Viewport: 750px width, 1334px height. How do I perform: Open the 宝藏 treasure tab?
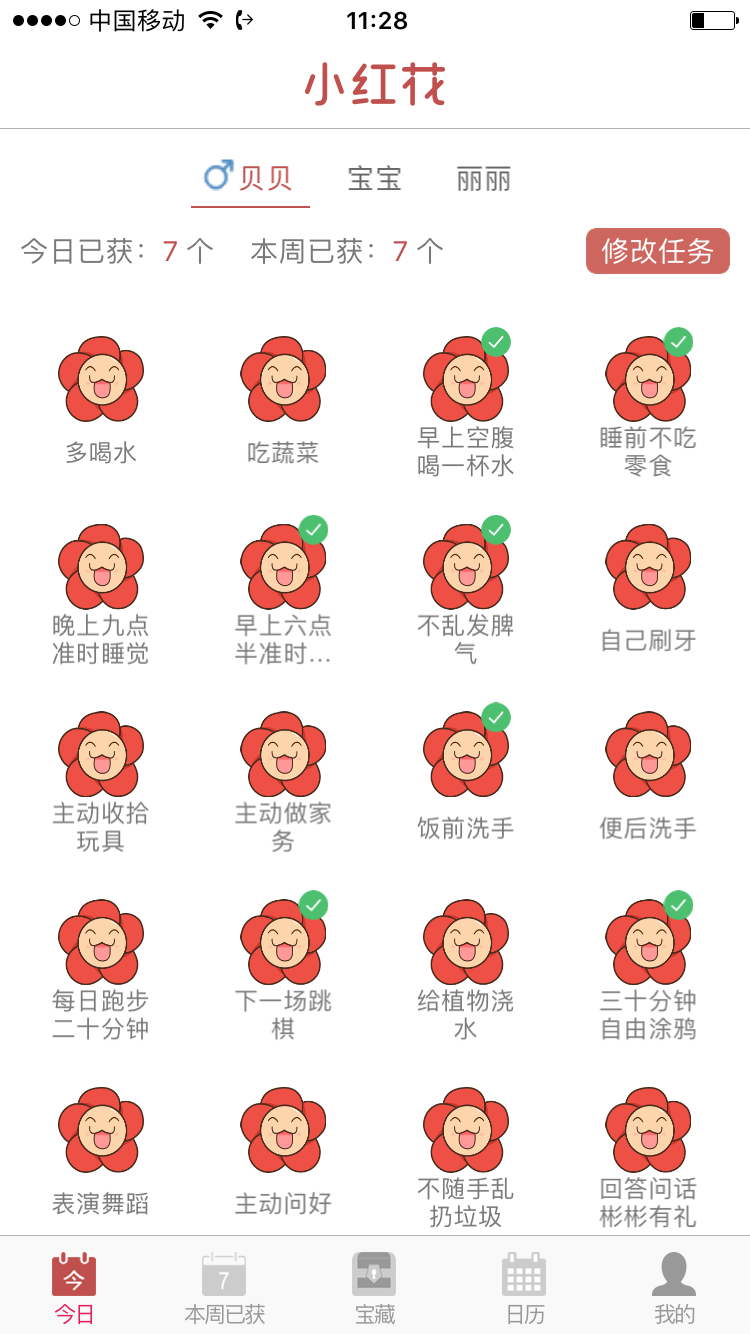click(x=375, y=1288)
